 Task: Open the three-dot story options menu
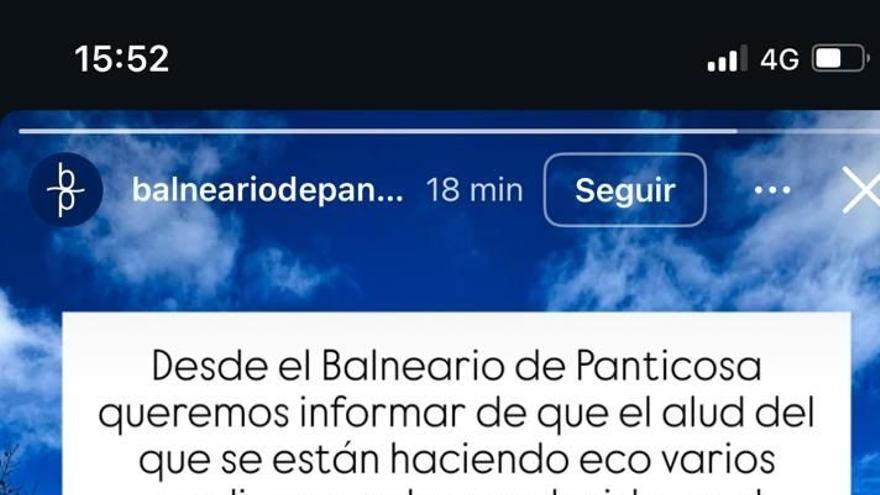772,190
